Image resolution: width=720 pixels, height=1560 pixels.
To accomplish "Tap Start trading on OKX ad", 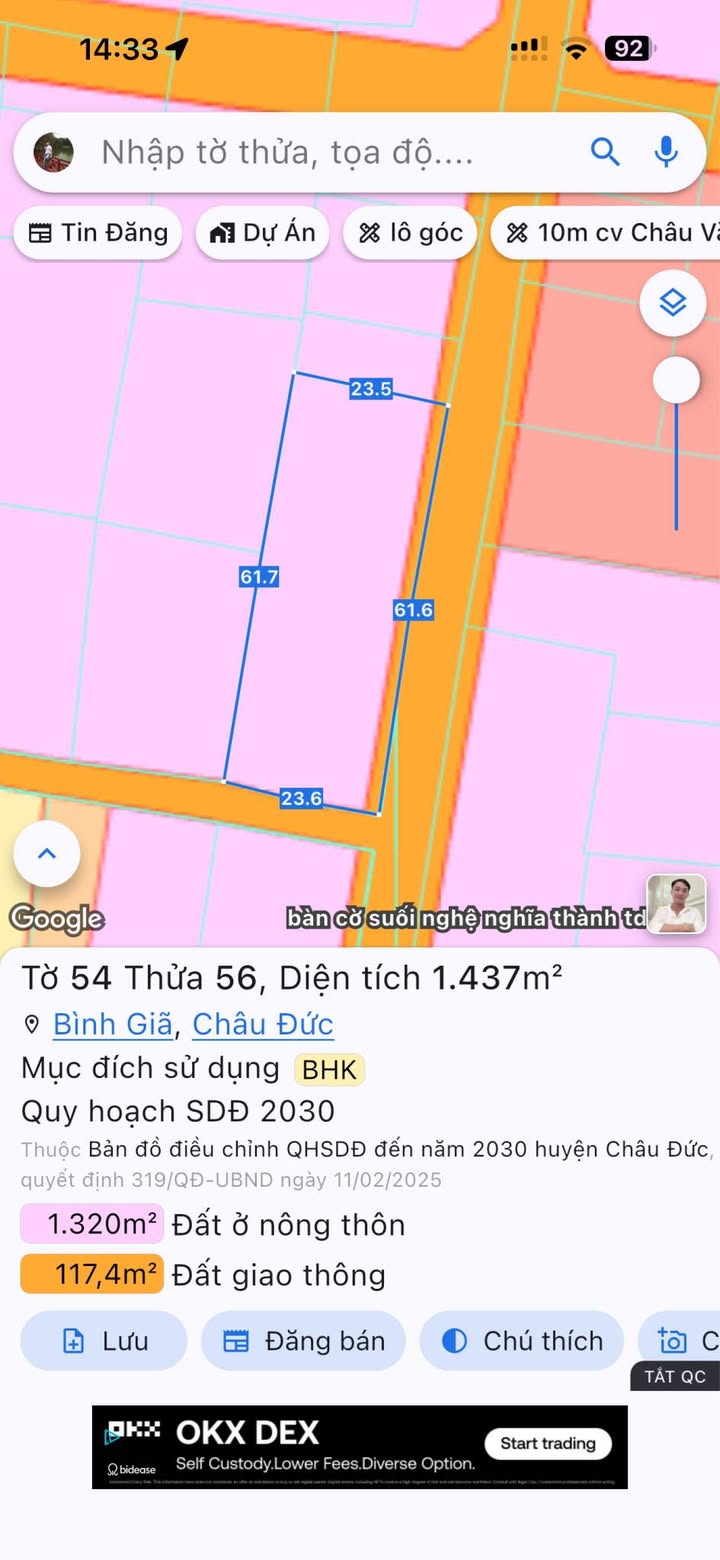I will (x=547, y=1443).
